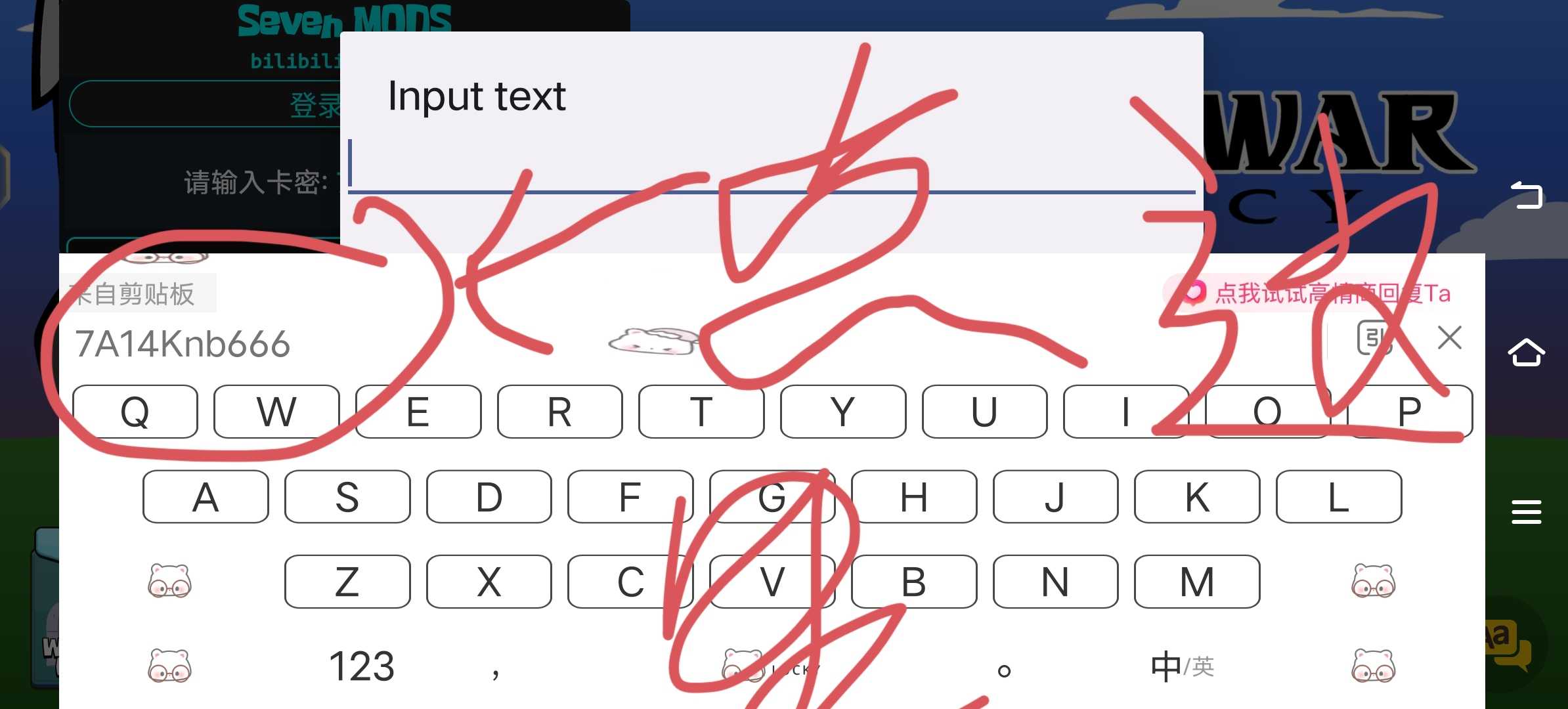Open the high-EQ reply suggestion banner

click(1320, 293)
